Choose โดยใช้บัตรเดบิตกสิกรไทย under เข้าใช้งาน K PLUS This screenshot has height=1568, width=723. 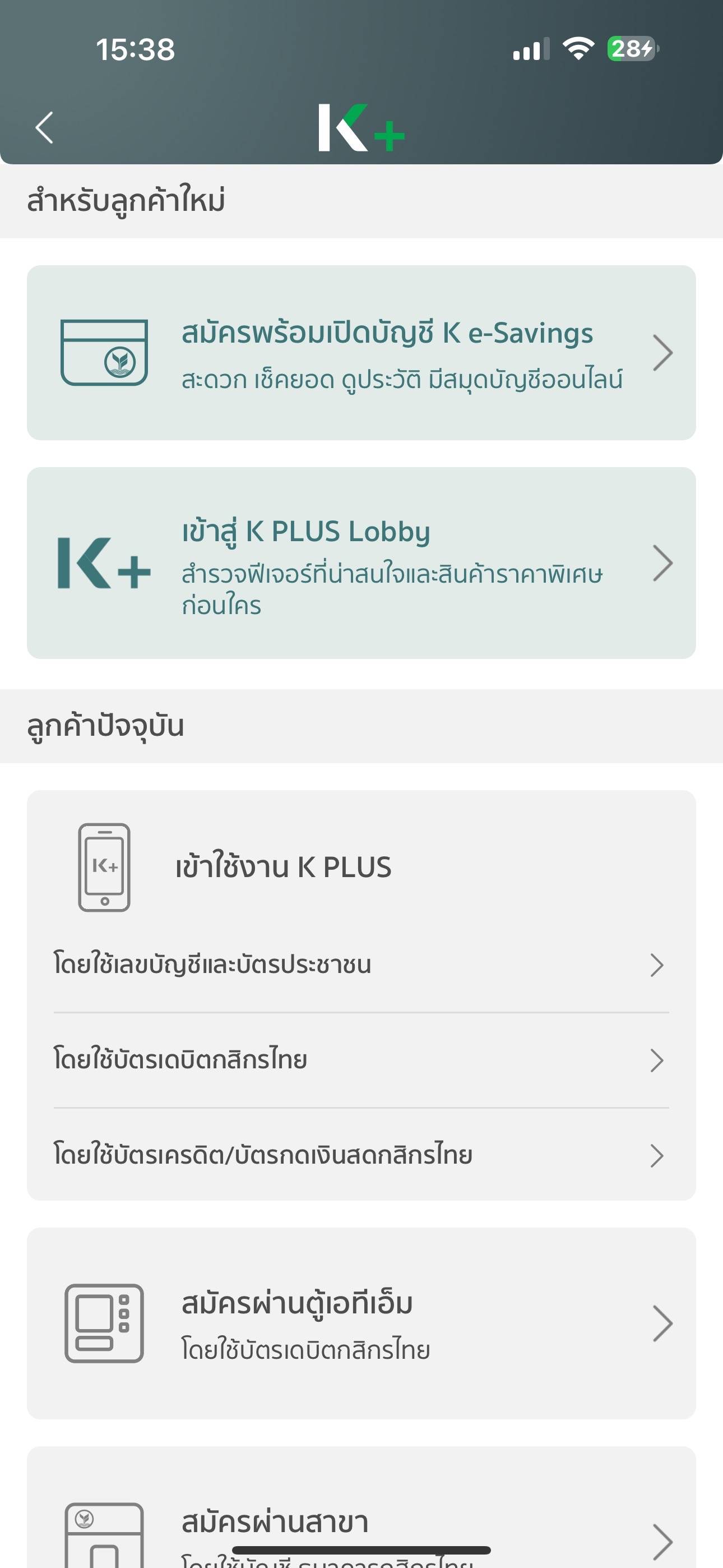361,1060
